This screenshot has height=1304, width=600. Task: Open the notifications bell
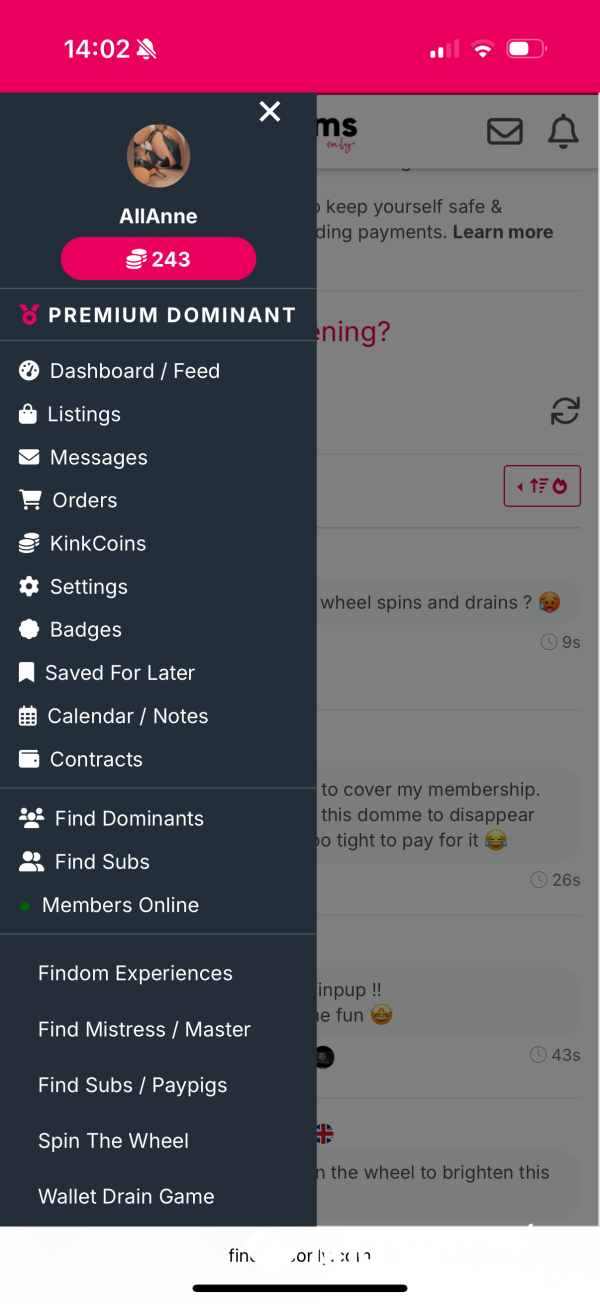[564, 131]
